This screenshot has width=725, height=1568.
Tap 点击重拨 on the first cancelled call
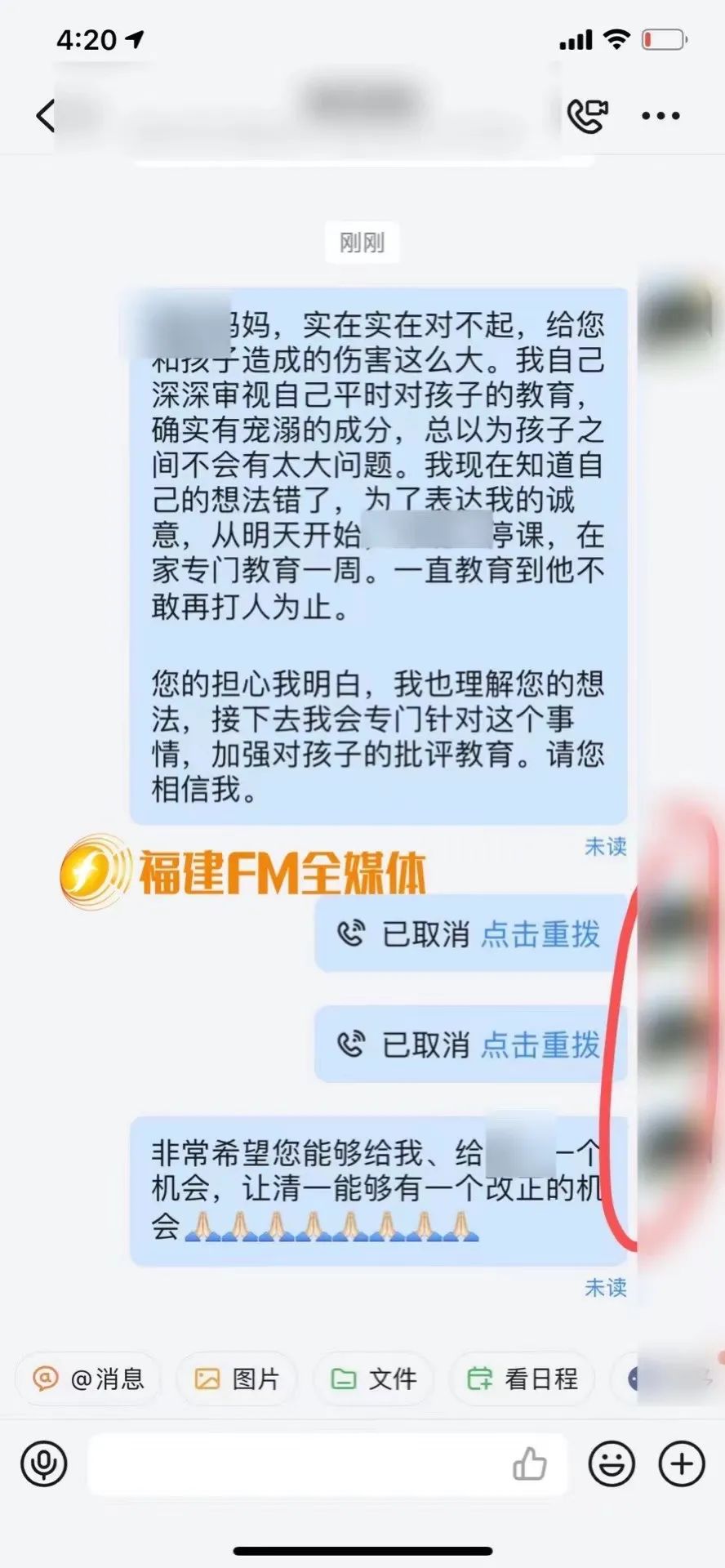coord(540,934)
